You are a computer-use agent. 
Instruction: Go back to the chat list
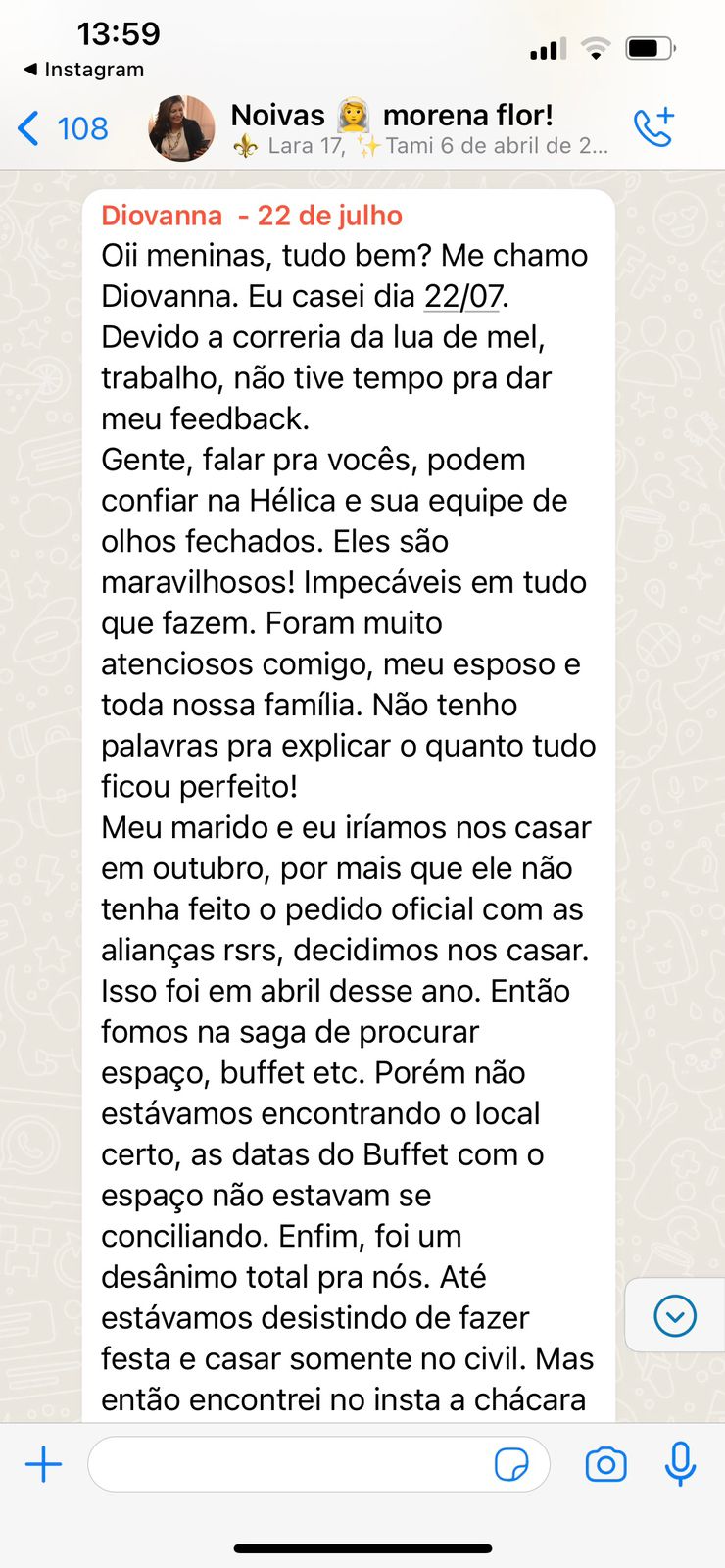pyautogui.click(x=62, y=128)
